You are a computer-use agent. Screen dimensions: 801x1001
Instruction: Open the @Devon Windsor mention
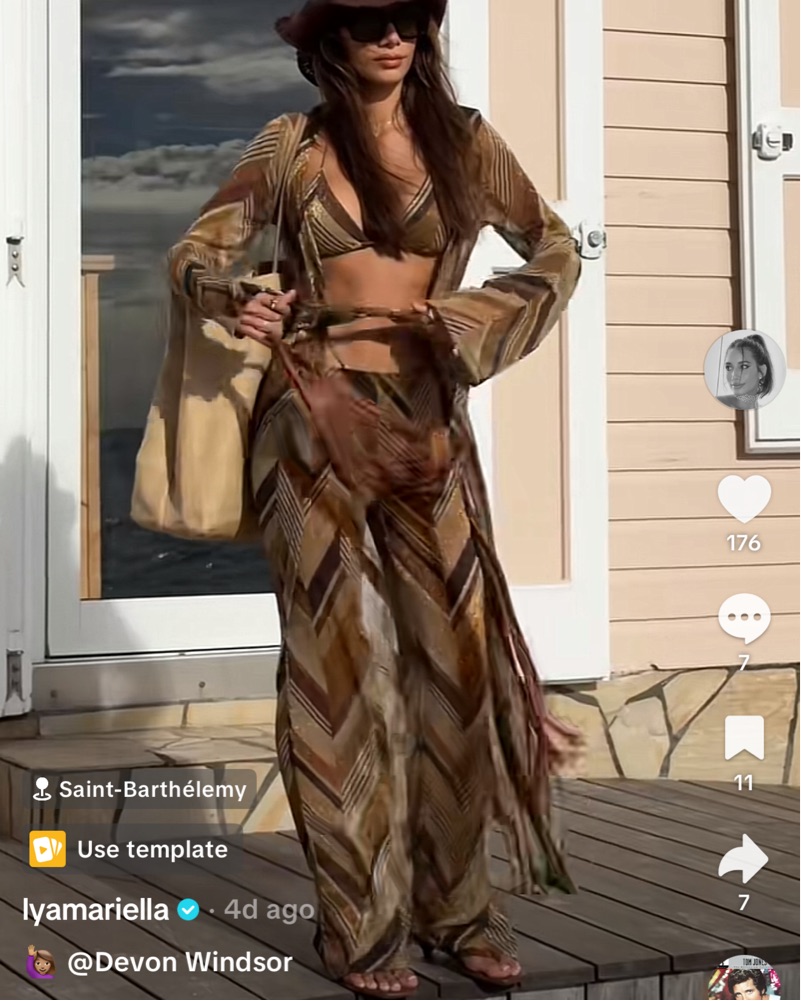click(x=180, y=963)
